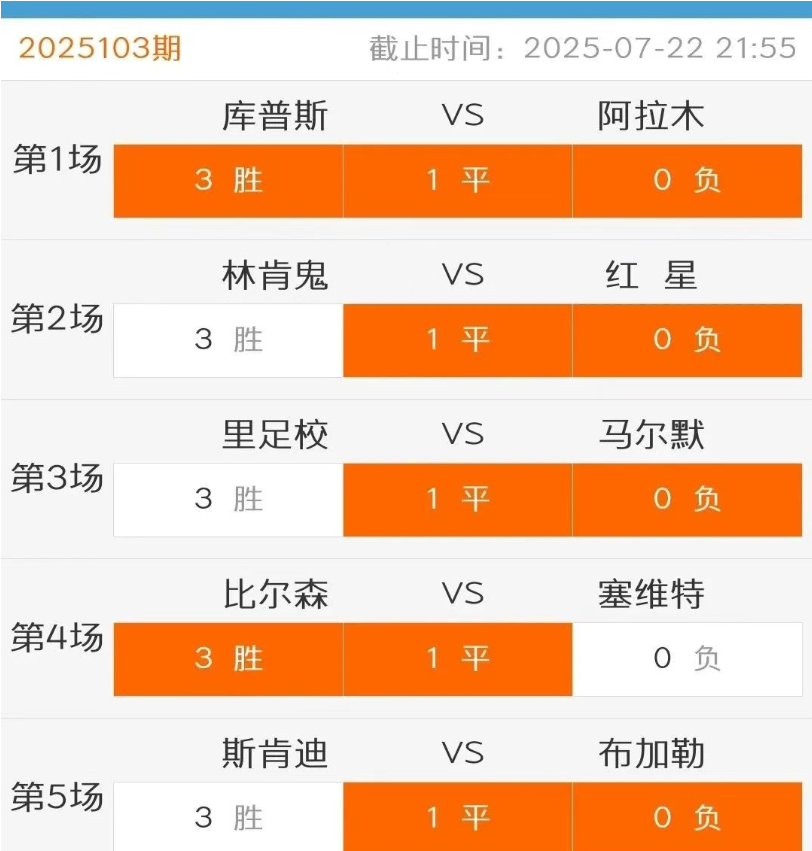Toggle 3 胜 for match 1 库普斯 vs 阿拉木
This screenshot has width=812, height=851.
coord(228,181)
